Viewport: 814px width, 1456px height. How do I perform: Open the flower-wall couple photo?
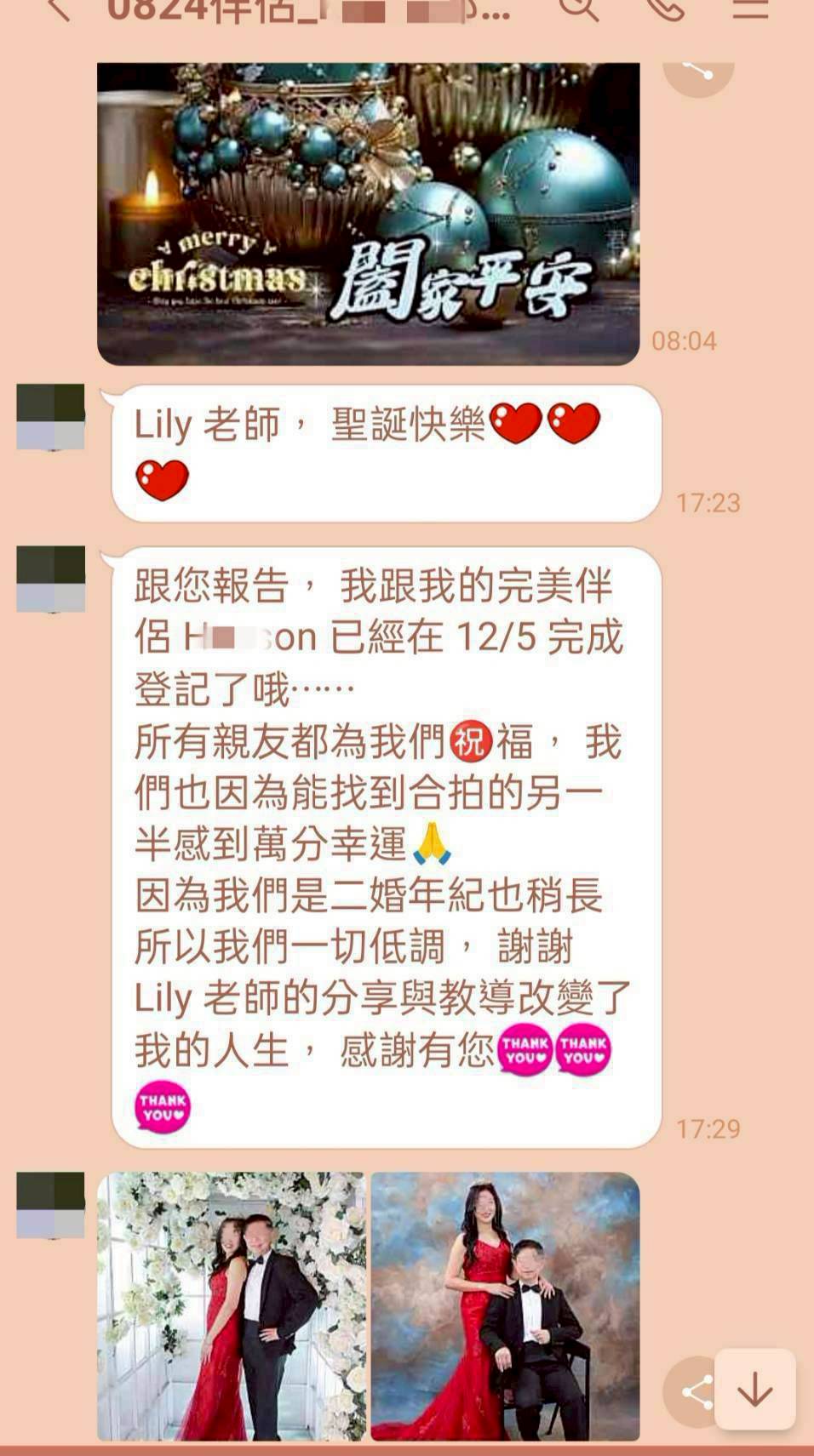(x=232, y=1306)
